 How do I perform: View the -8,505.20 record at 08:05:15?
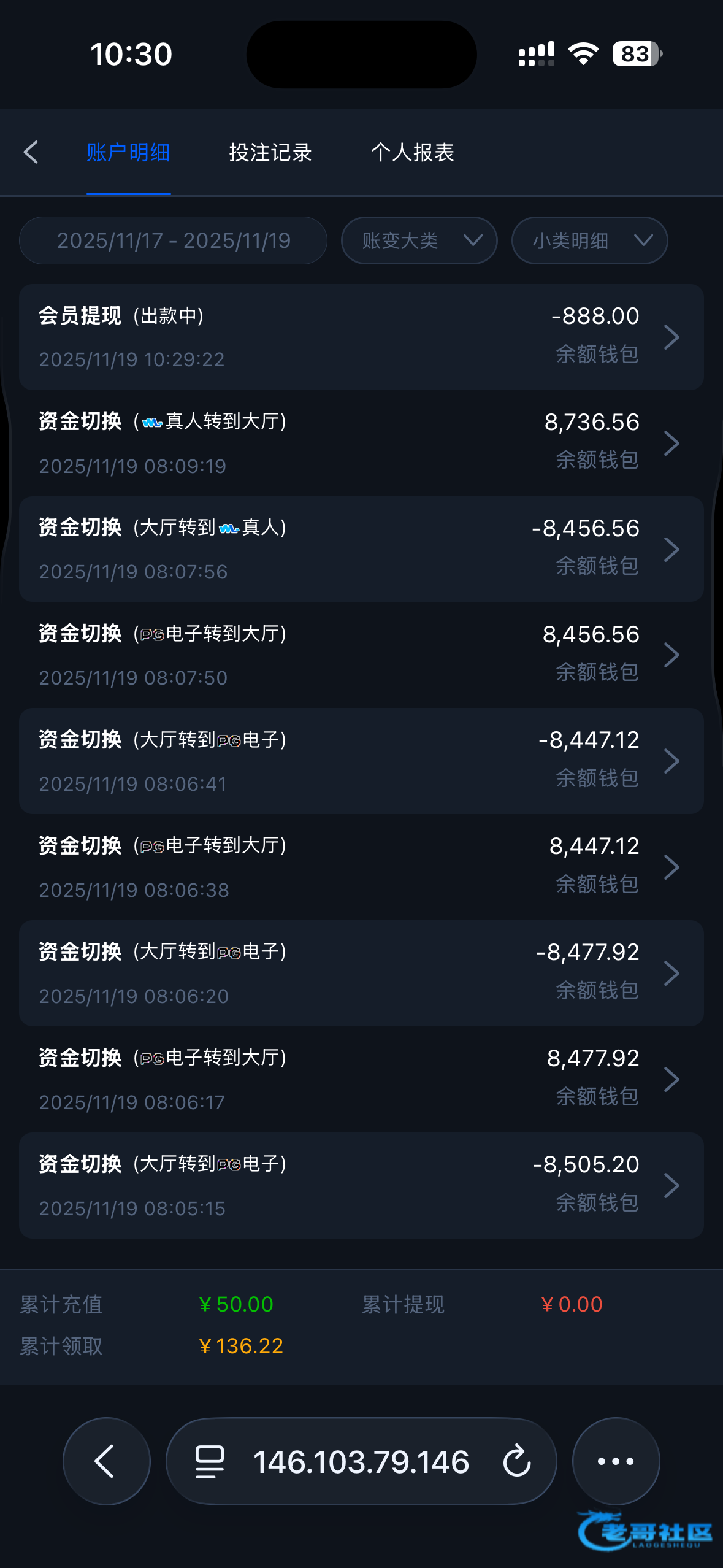[x=361, y=1186]
